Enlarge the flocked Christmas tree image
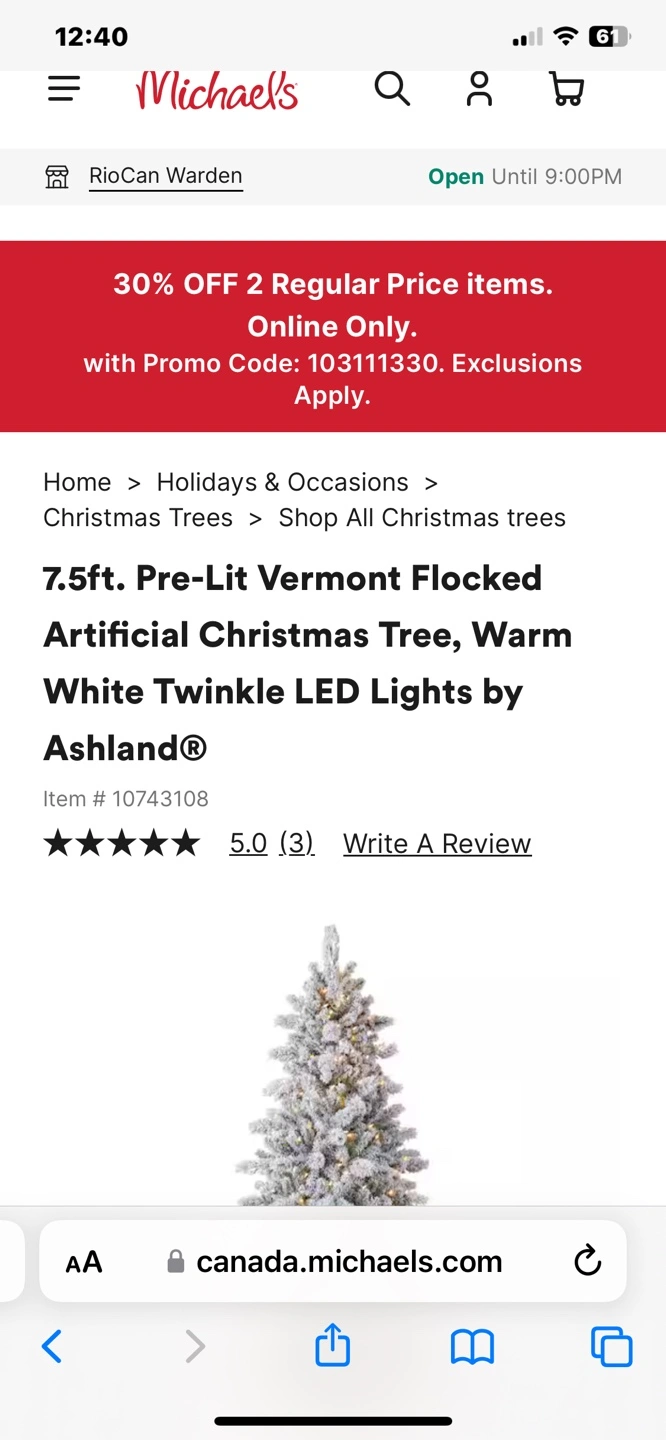The image size is (666, 1440). pos(332,1070)
